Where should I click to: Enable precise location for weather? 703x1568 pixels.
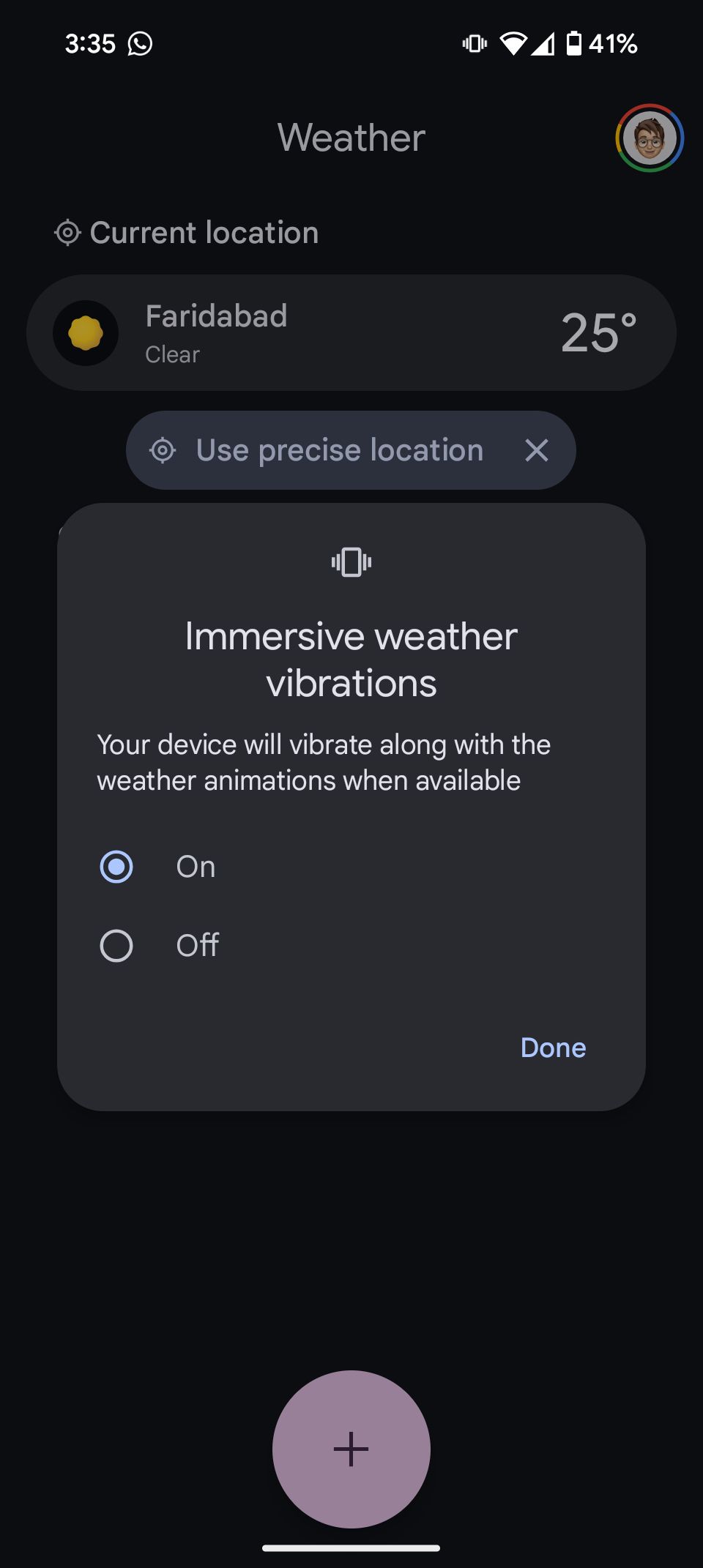tap(338, 450)
